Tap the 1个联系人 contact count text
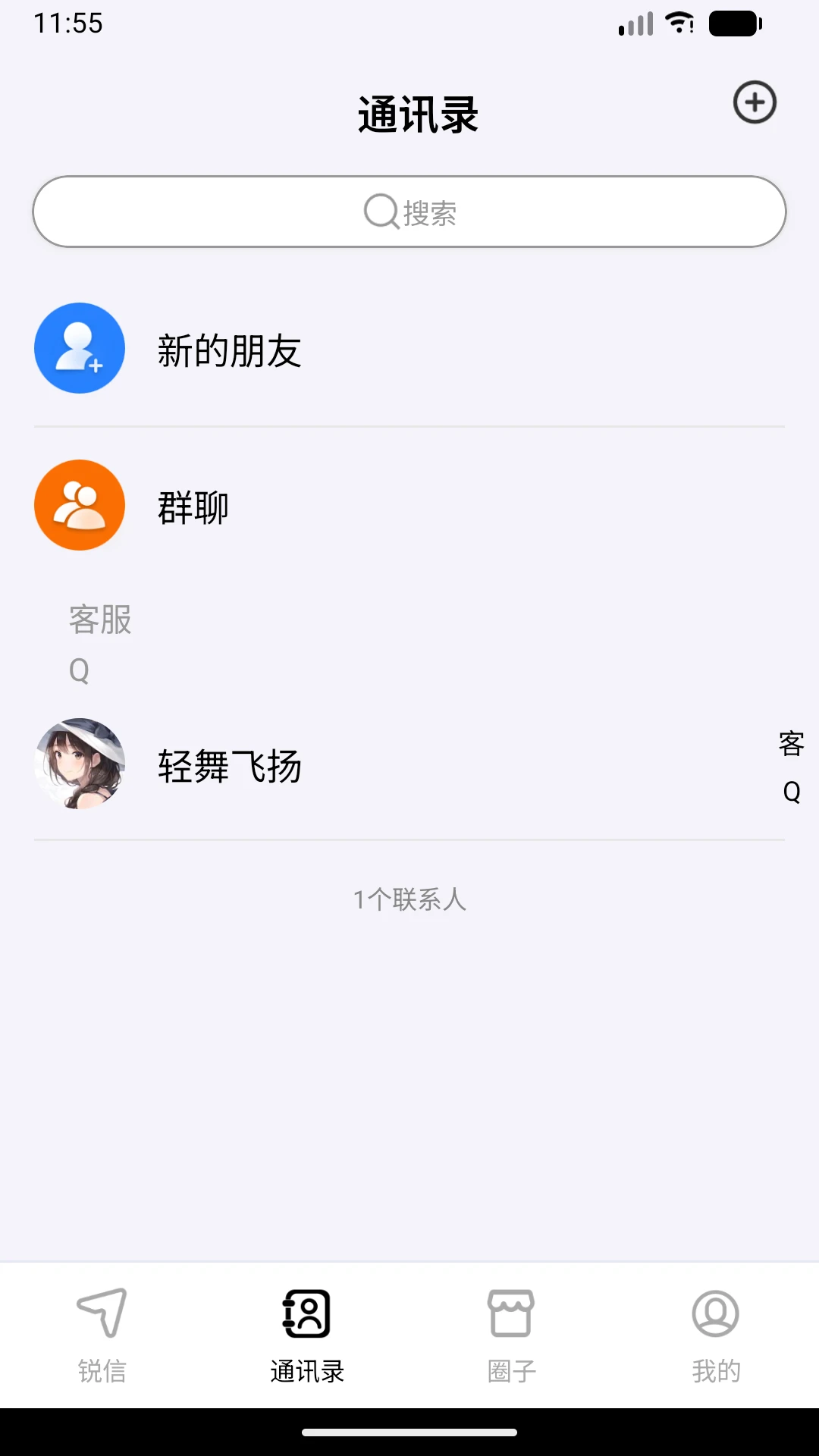819x1456 pixels. 409,899
